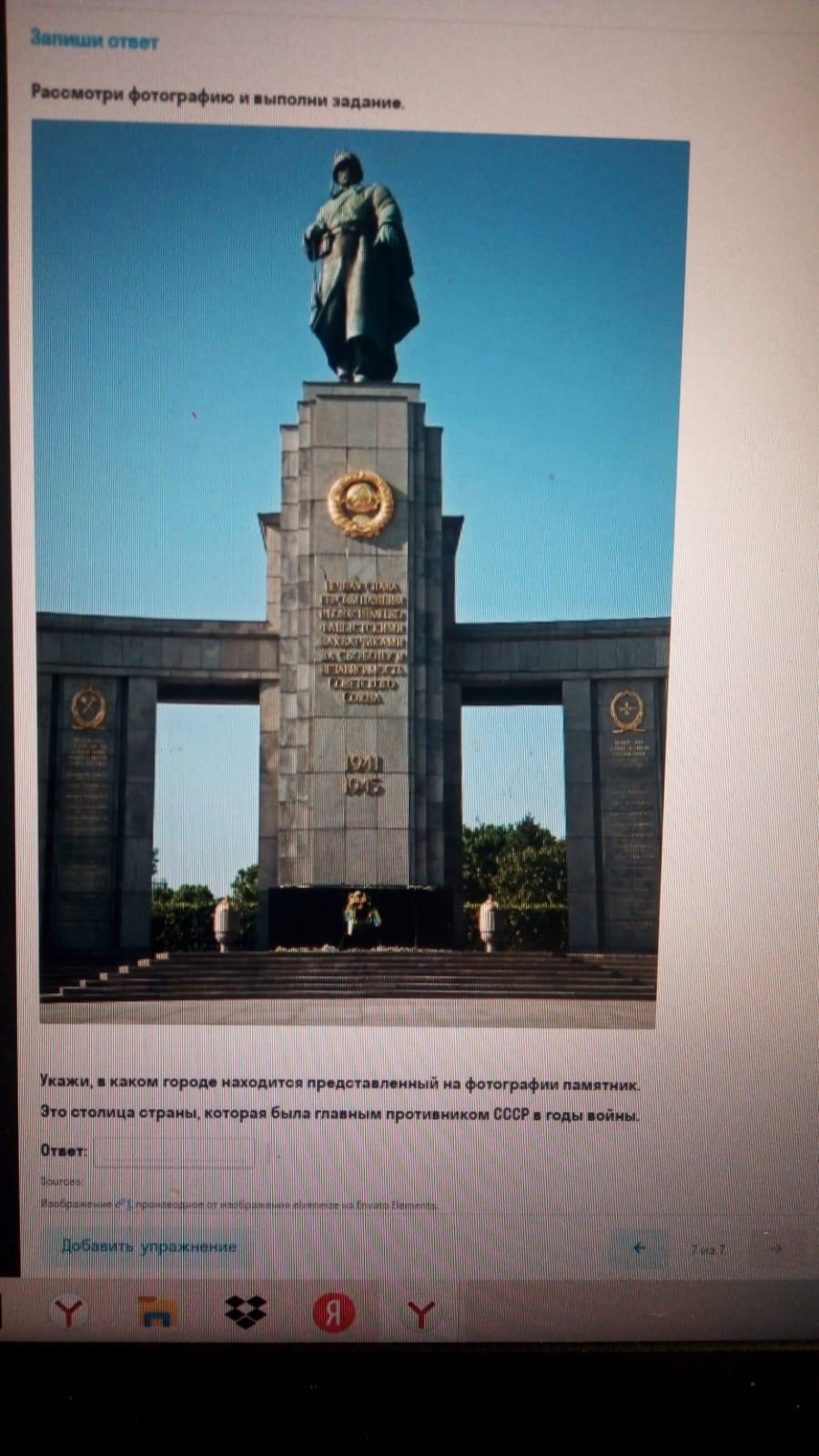Screen dimensions: 819x1456
Task: Go to the next exercise arrow
Action: 775,1249
